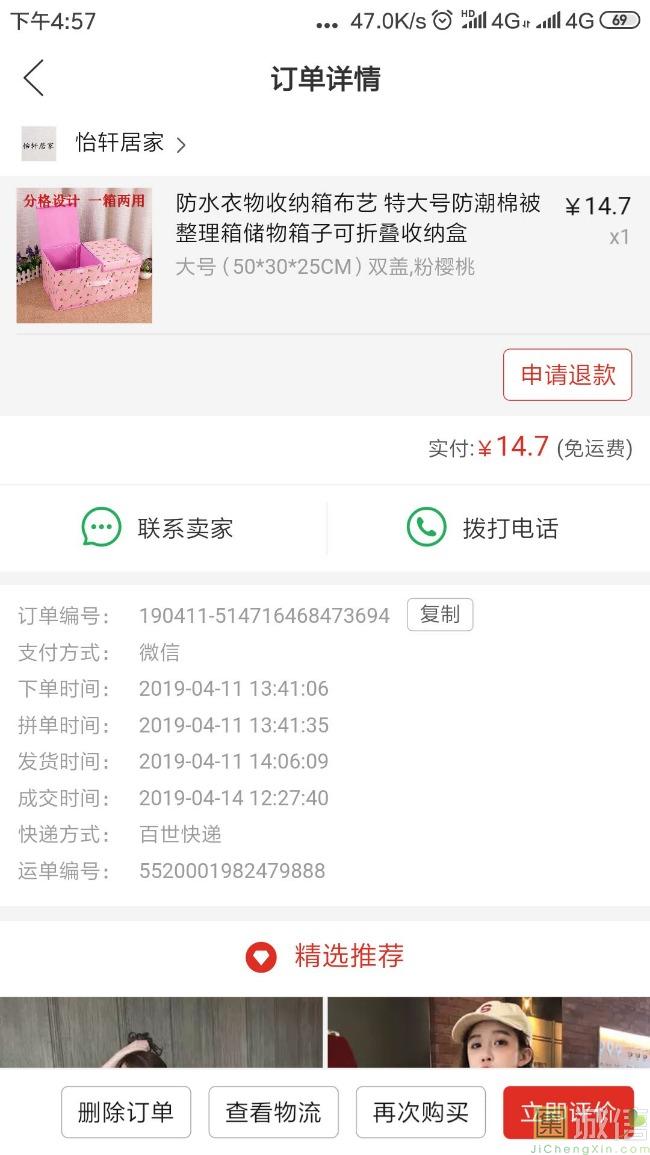
Task: Open the recommended item with the cap girl
Action: (x=488, y=1032)
